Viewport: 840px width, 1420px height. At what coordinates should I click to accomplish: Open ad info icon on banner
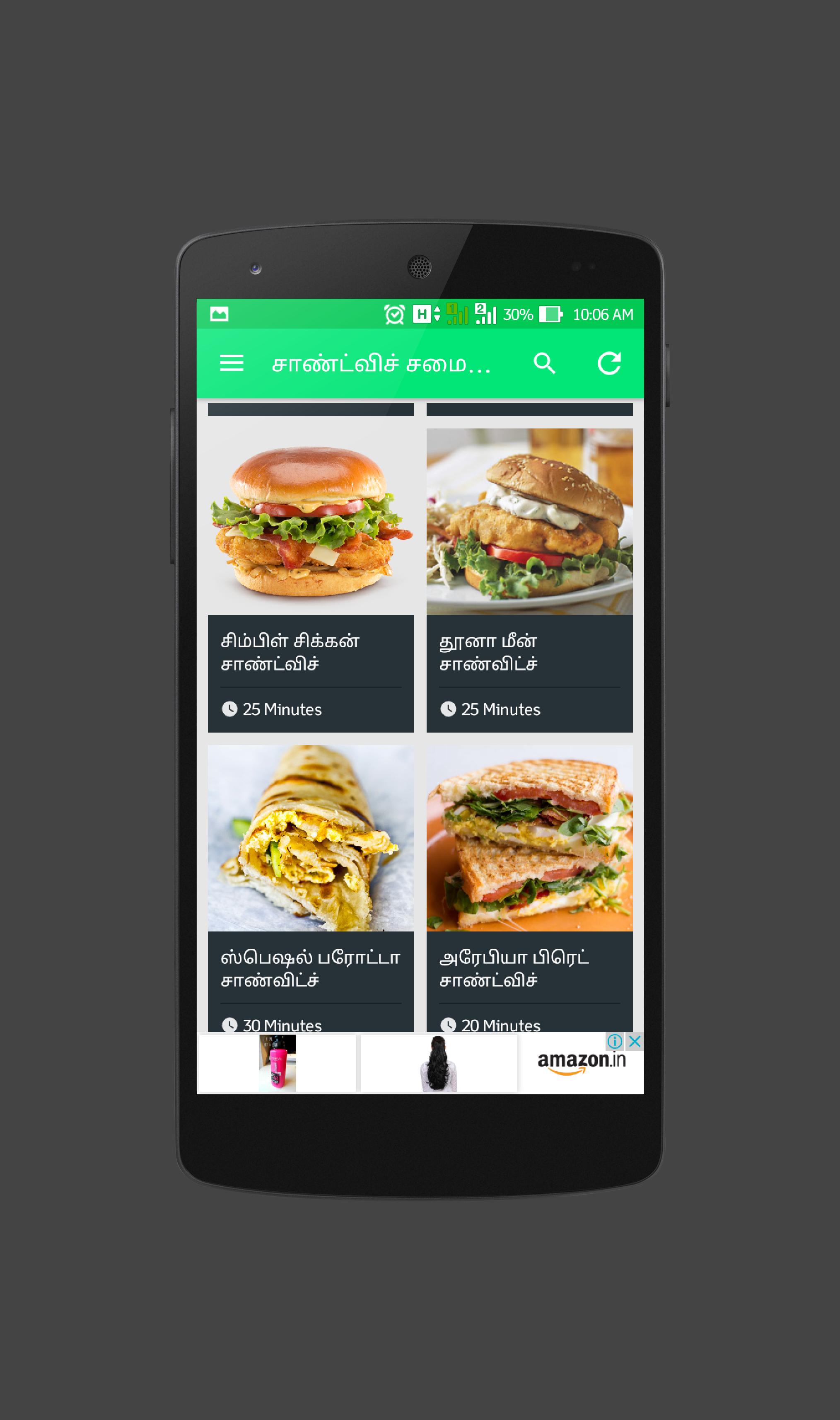click(x=614, y=1040)
